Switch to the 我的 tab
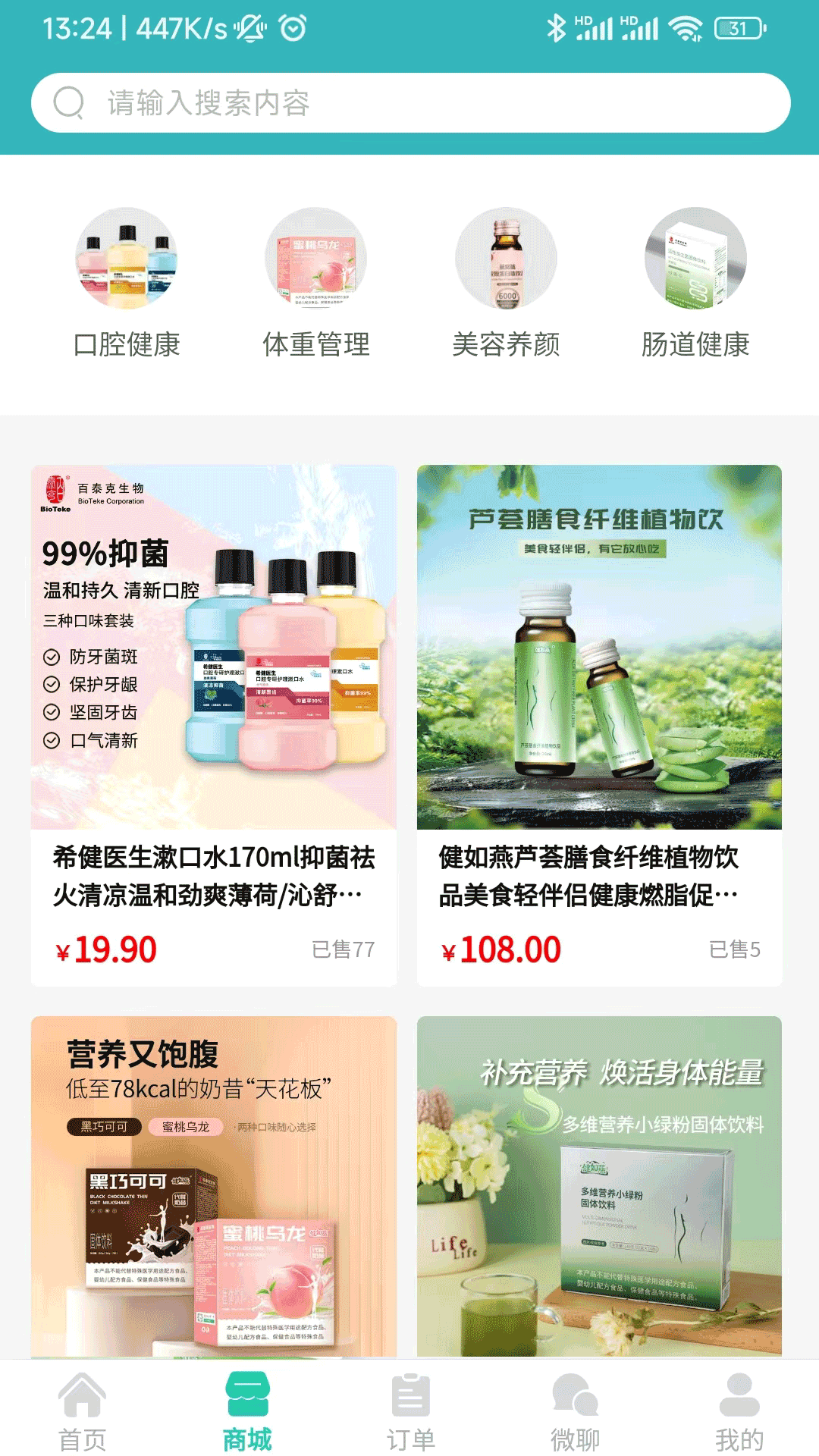 739,1410
